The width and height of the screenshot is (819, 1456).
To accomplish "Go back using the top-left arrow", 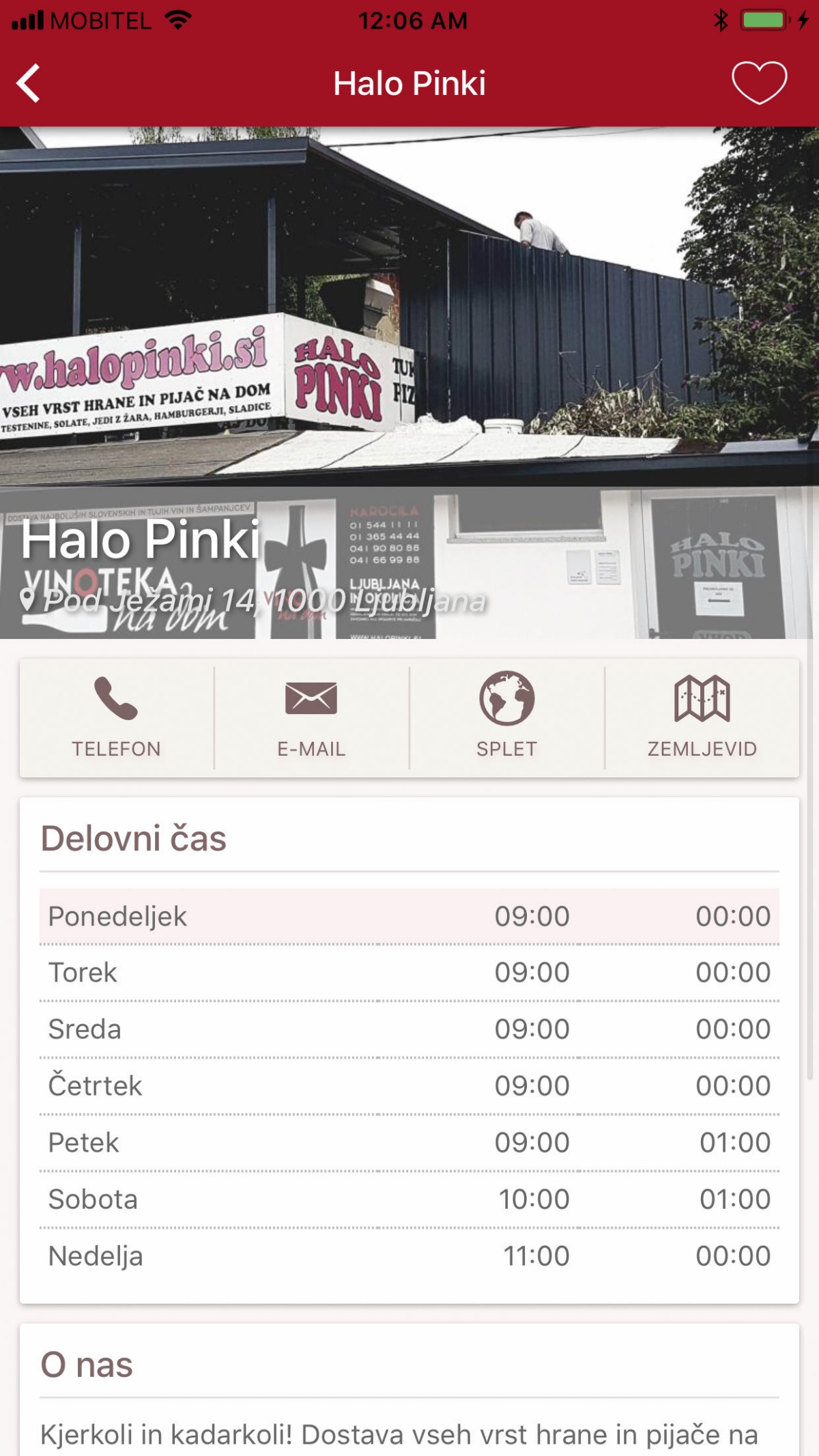I will click(x=29, y=83).
